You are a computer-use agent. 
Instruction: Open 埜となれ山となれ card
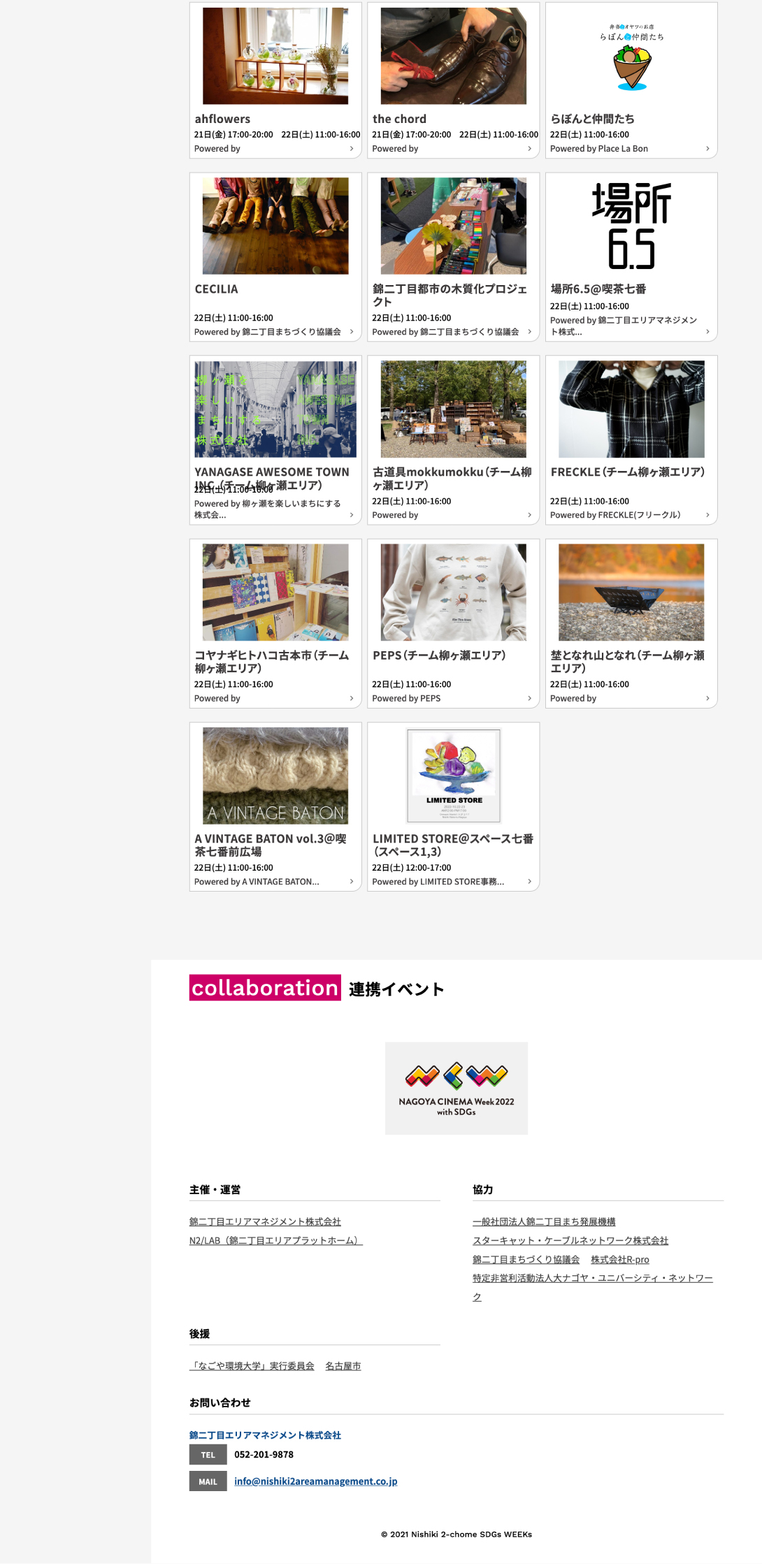(631, 623)
